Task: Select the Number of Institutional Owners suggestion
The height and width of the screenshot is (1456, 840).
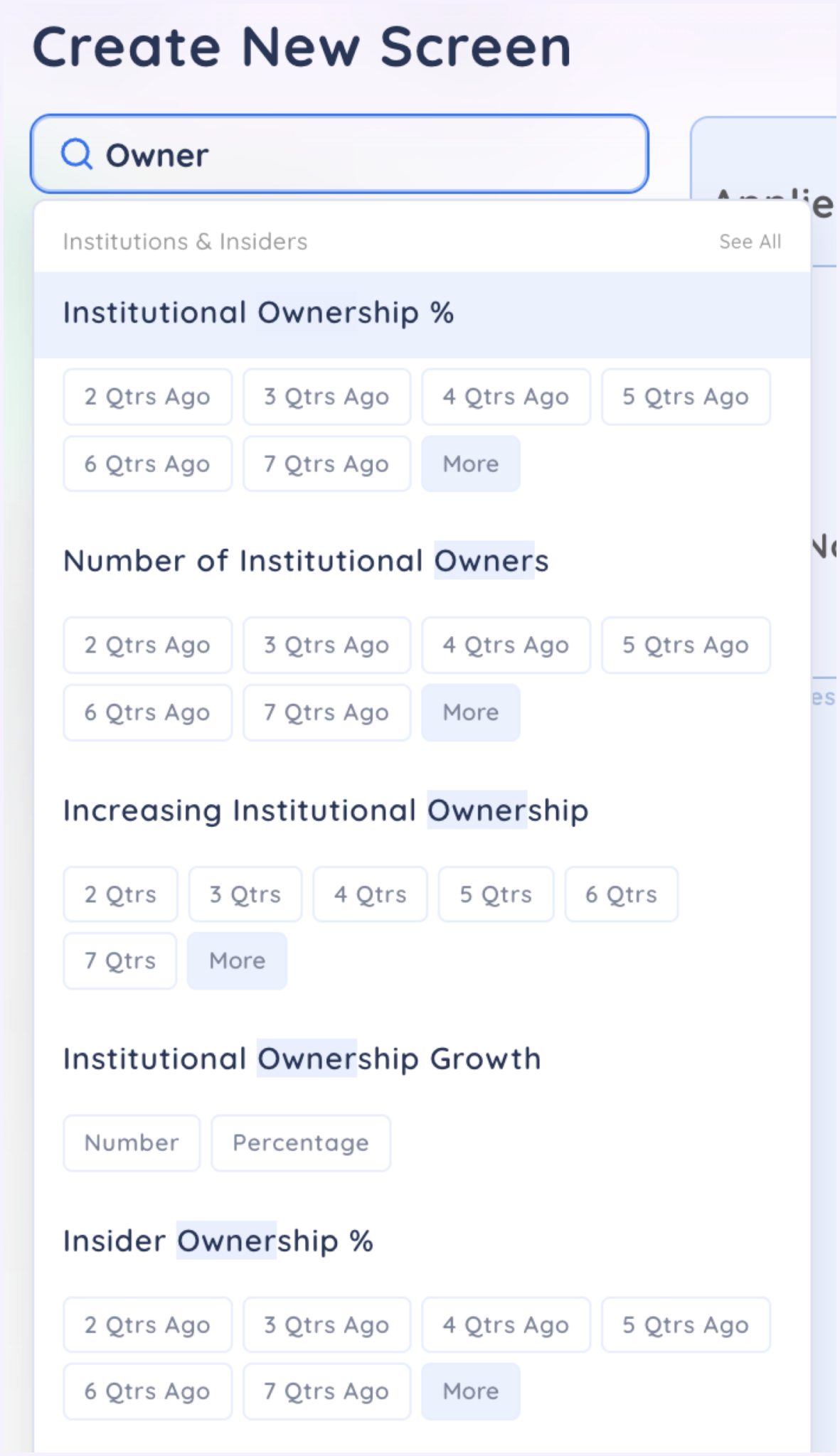Action: pyautogui.click(x=306, y=560)
